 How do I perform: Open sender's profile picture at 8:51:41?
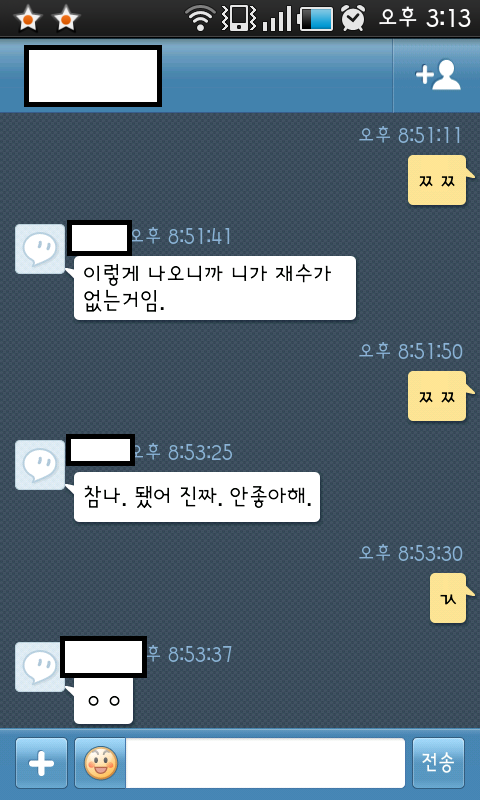40,249
